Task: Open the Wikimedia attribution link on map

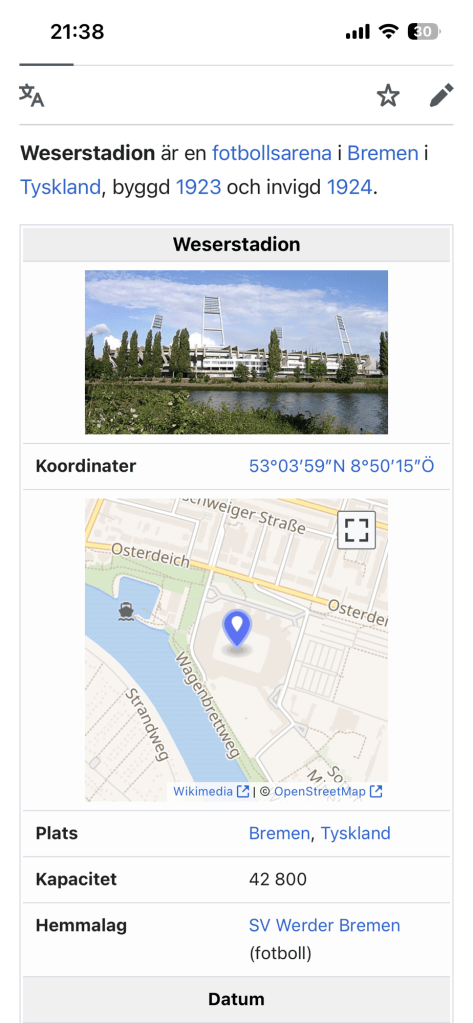Action: tap(211, 791)
